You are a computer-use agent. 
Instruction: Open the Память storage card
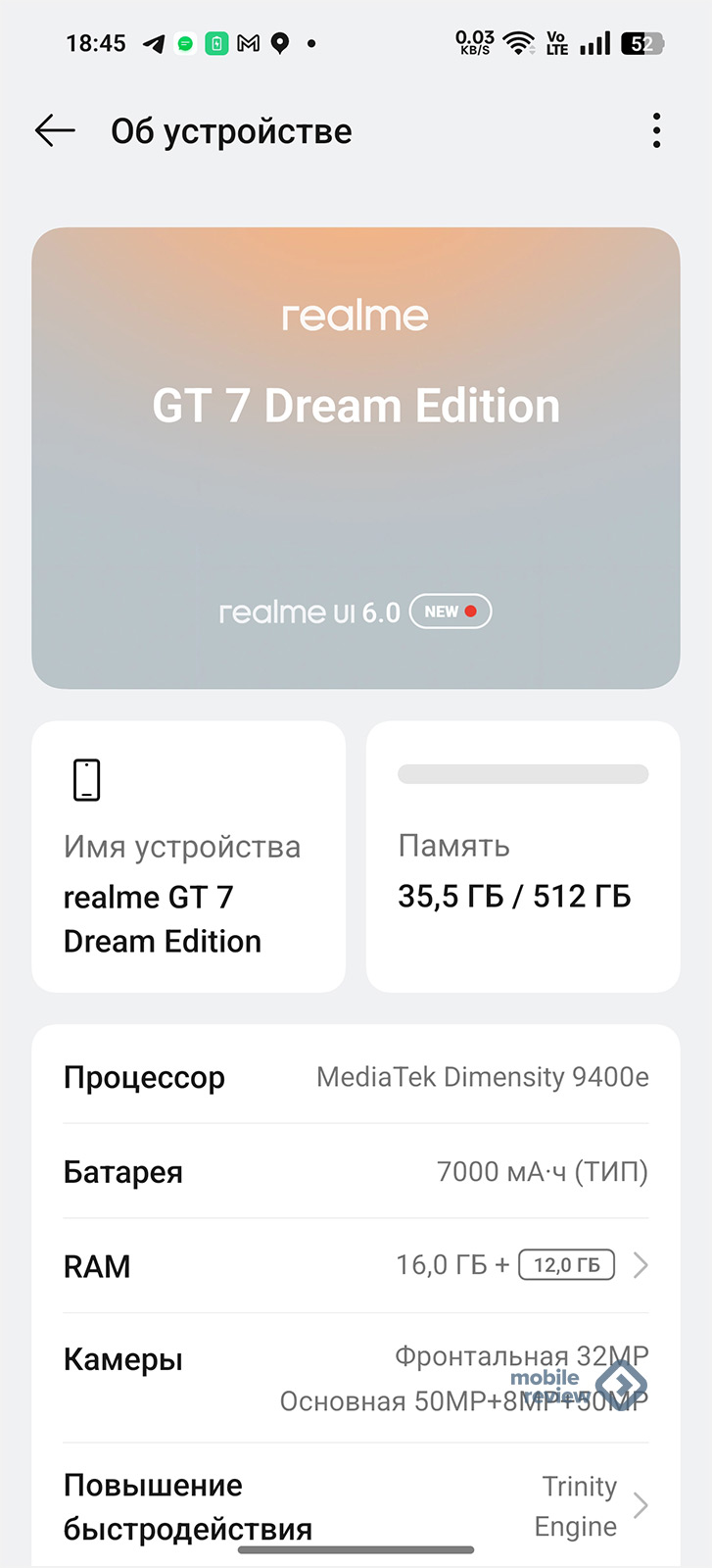(x=522, y=857)
